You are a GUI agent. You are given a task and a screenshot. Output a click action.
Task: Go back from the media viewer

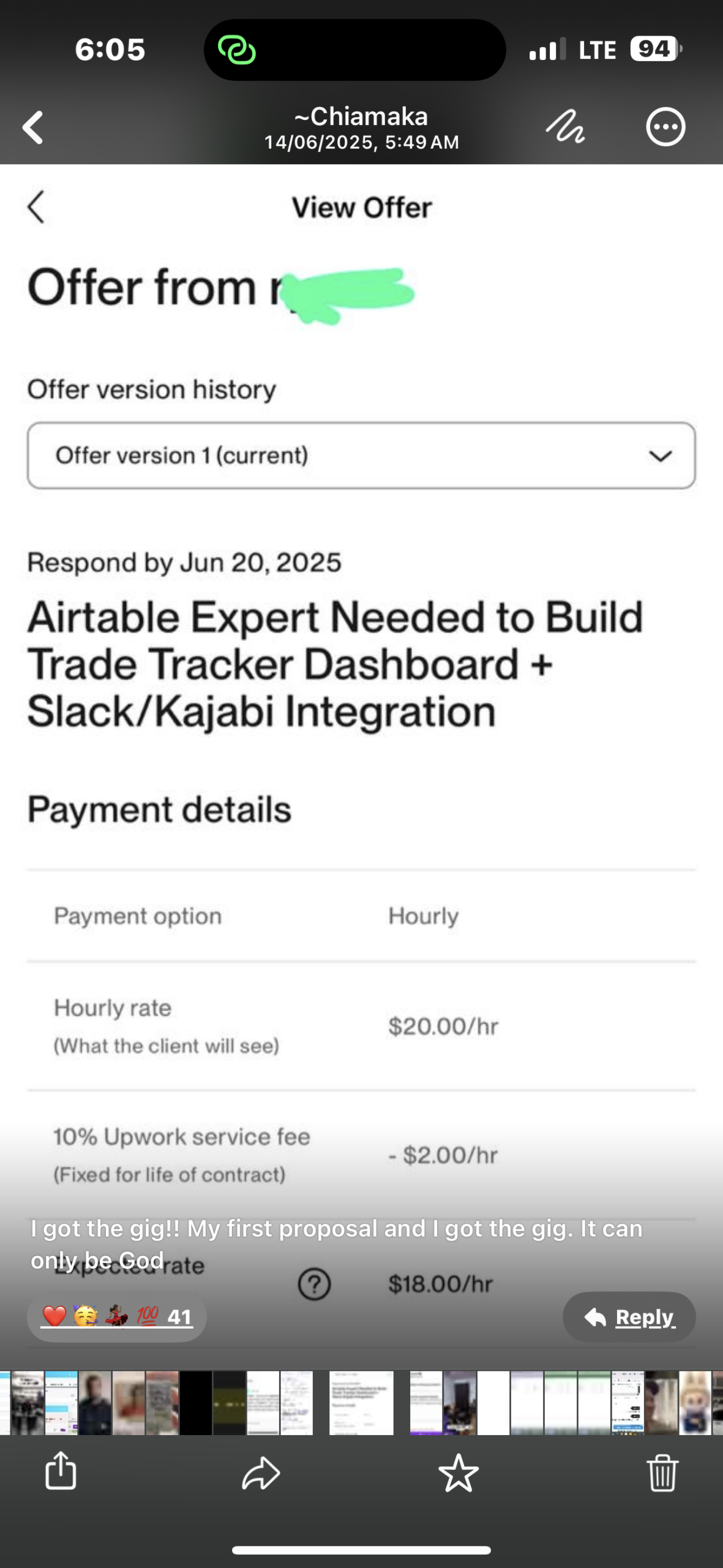coord(33,127)
